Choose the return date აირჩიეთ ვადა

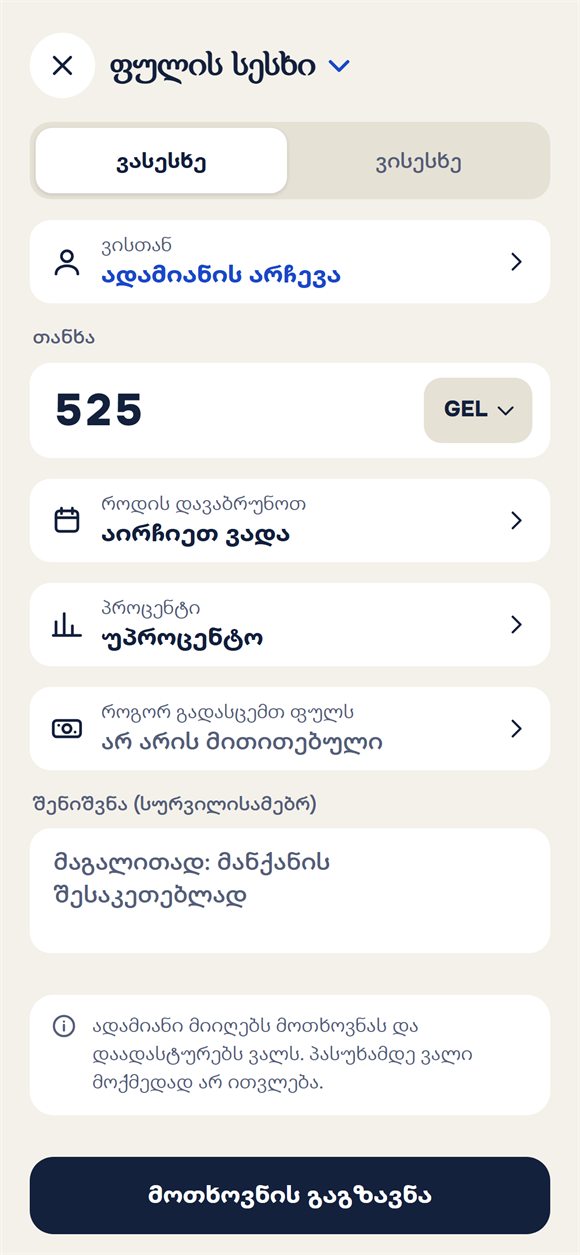pyautogui.click(x=290, y=520)
